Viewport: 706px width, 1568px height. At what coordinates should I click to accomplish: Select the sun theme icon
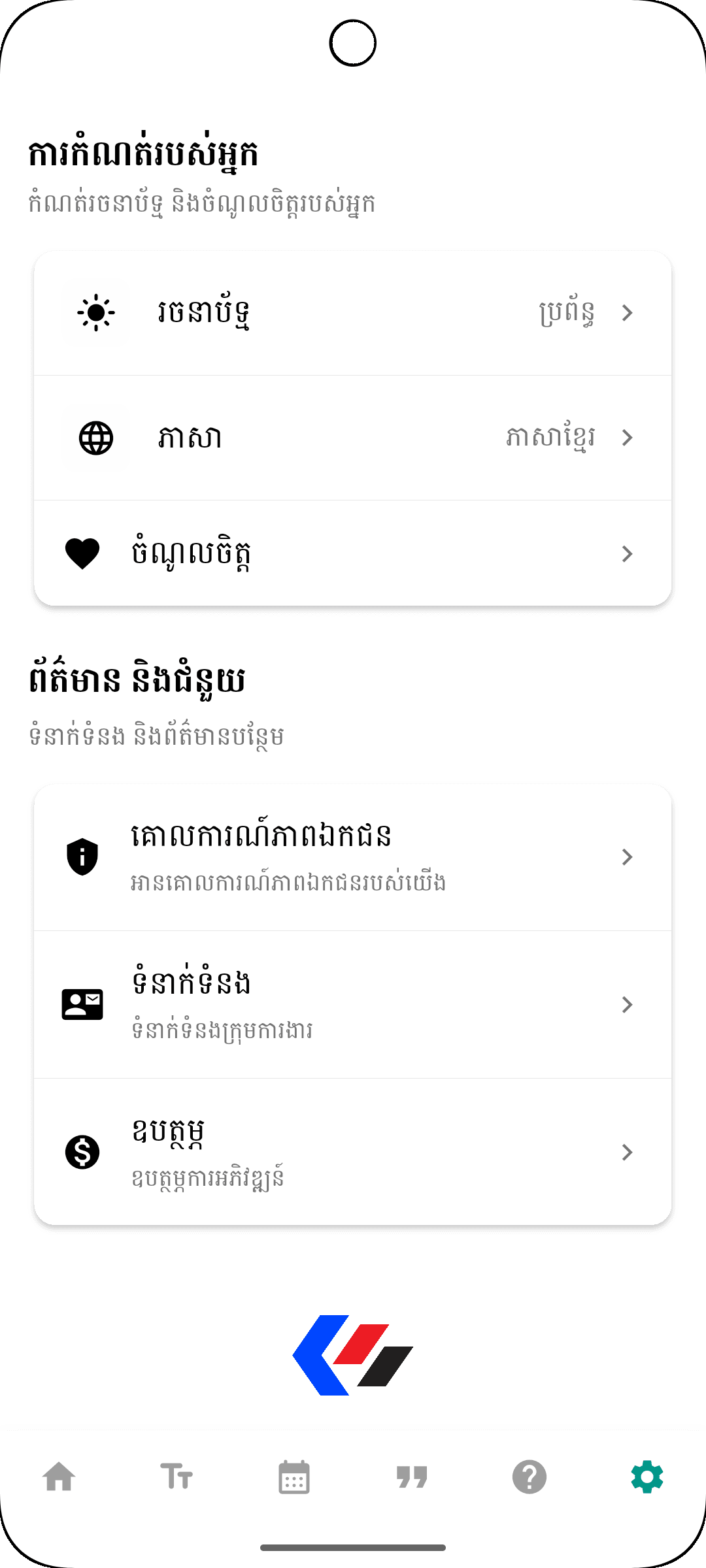[x=95, y=313]
